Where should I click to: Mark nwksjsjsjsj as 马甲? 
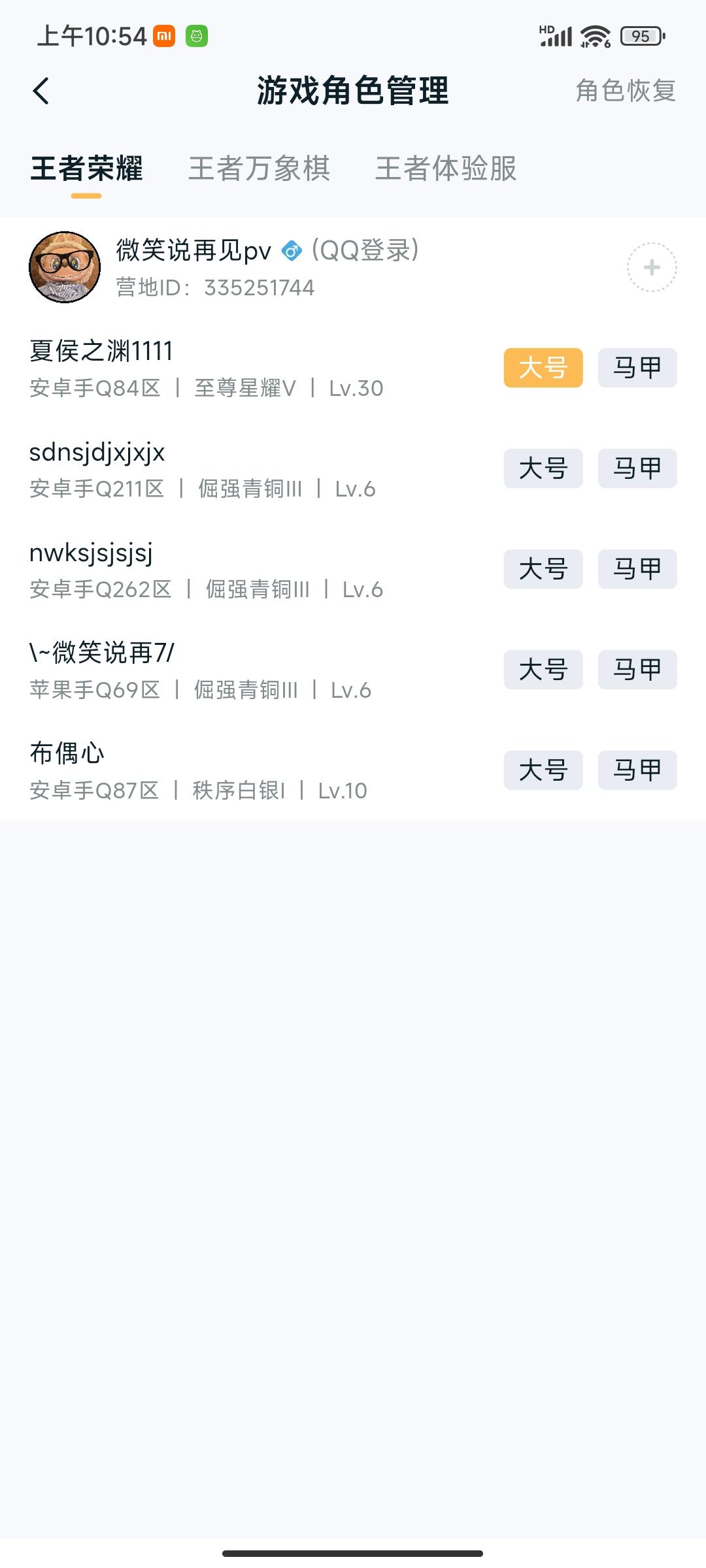click(x=636, y=569)
